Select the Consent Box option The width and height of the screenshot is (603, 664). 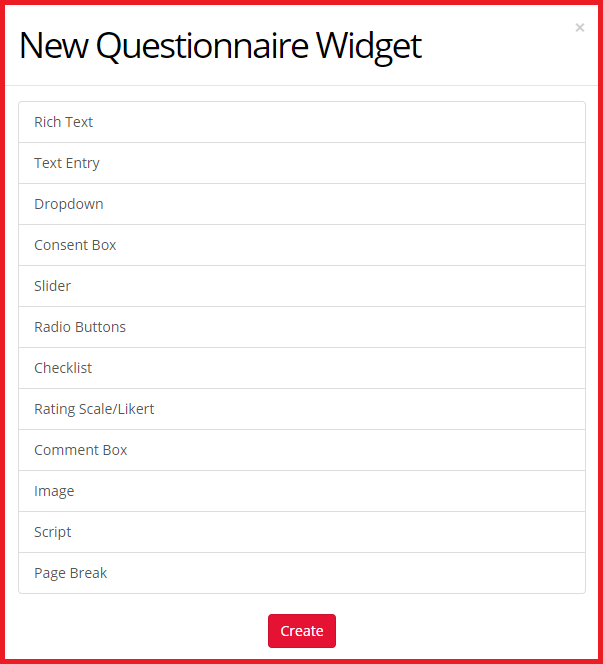tap(301, 245)
